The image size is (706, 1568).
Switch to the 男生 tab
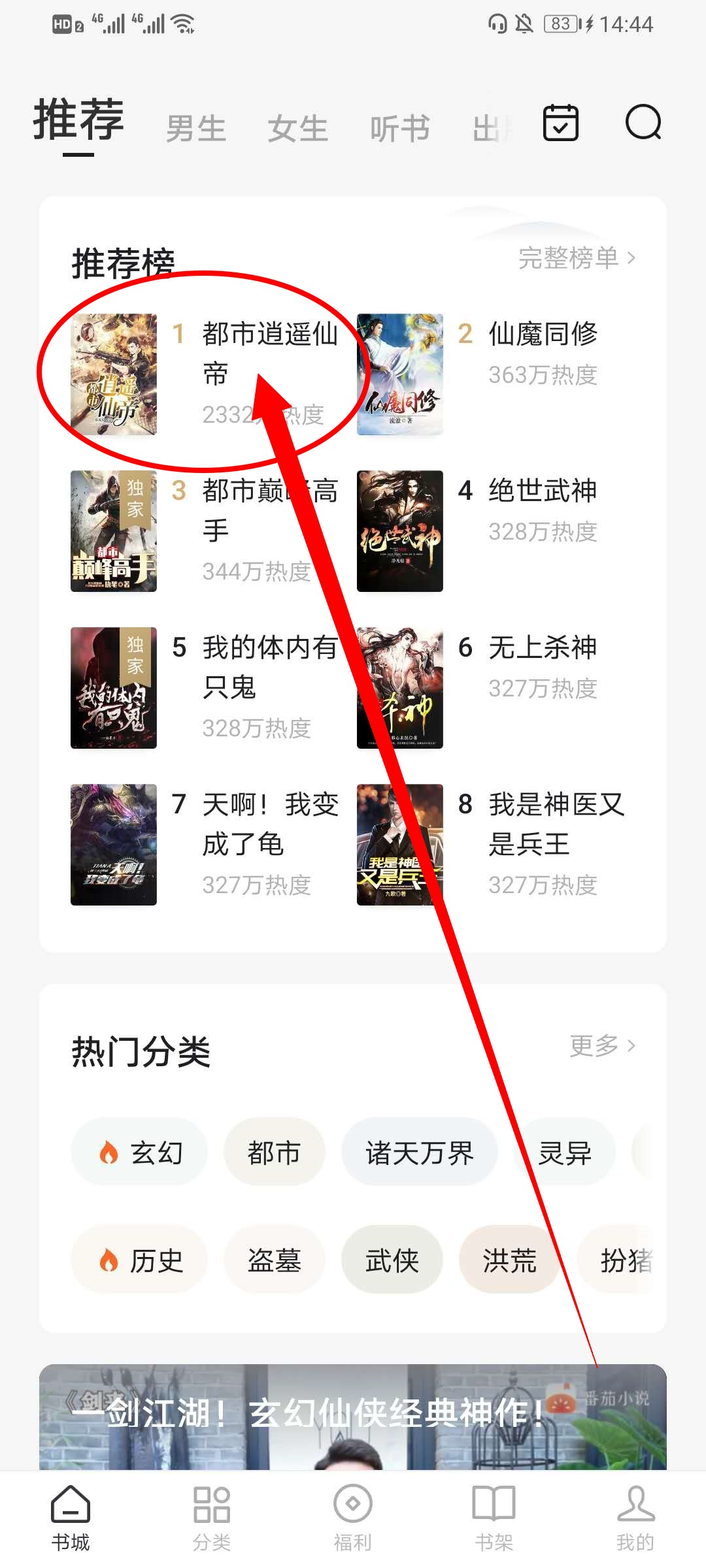(x=197, y=128)
